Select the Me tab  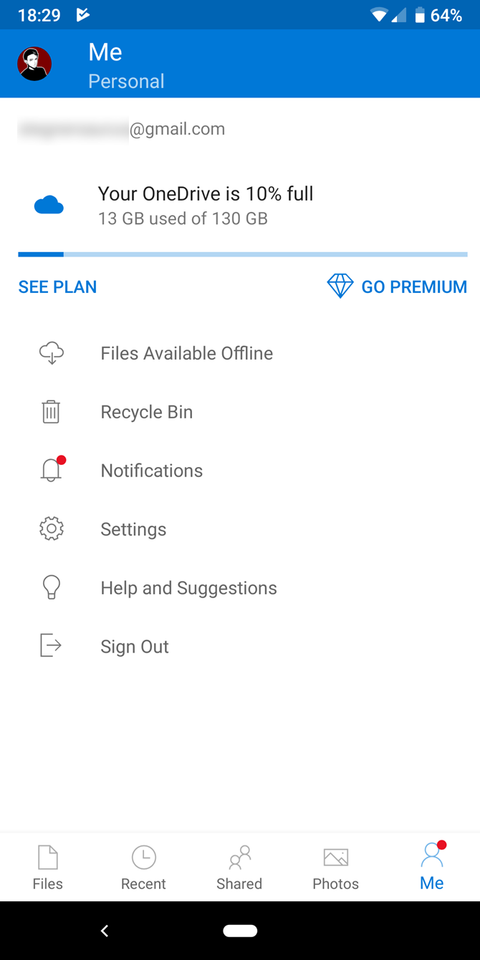(x=432, y=867)
